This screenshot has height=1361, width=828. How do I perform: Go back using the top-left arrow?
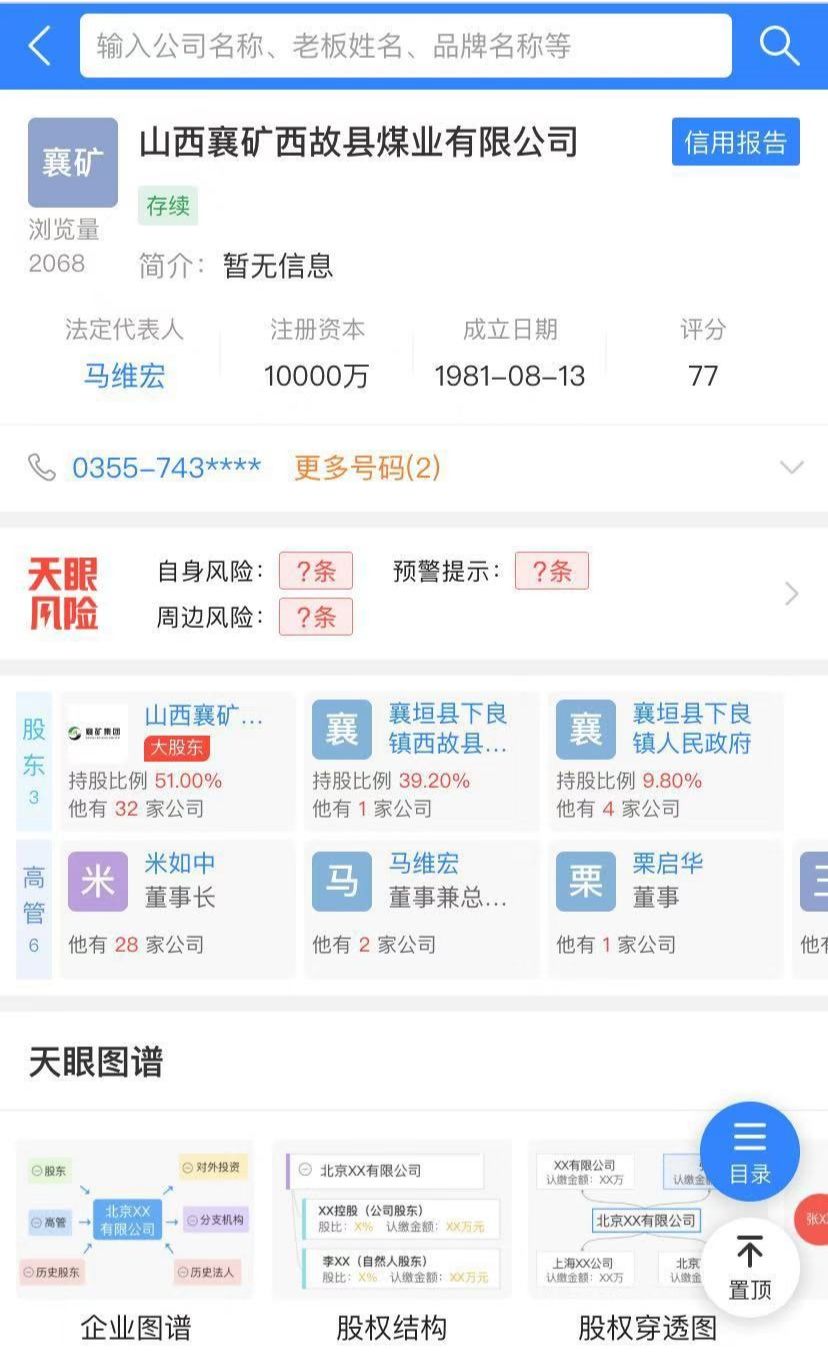(40, 46)
